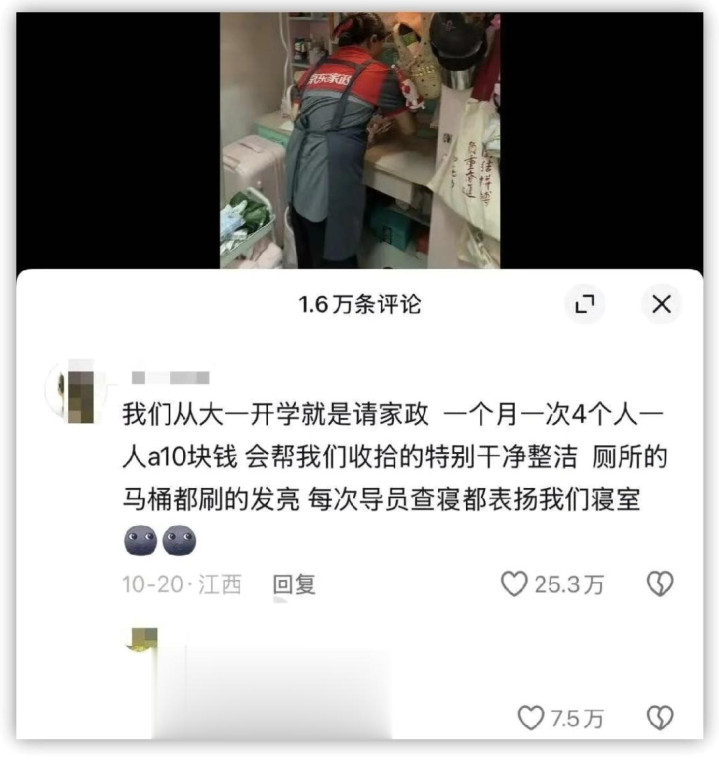The height and width of the screenshot is (761, 719).
Task: Close the comments panel
Action: click(661, 304)
